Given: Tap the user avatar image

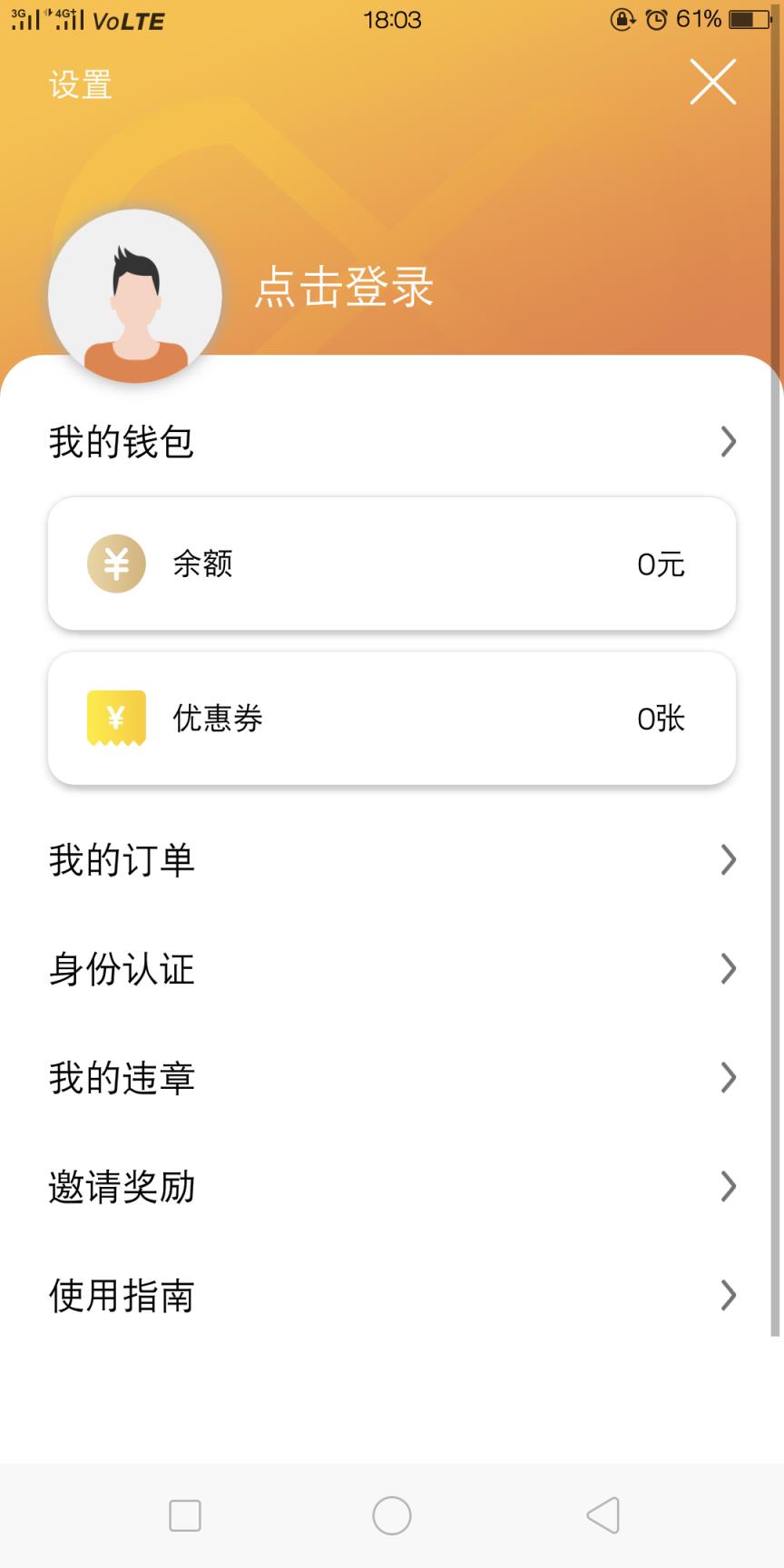Looking at the screenshot, I should tap(135, 295).
